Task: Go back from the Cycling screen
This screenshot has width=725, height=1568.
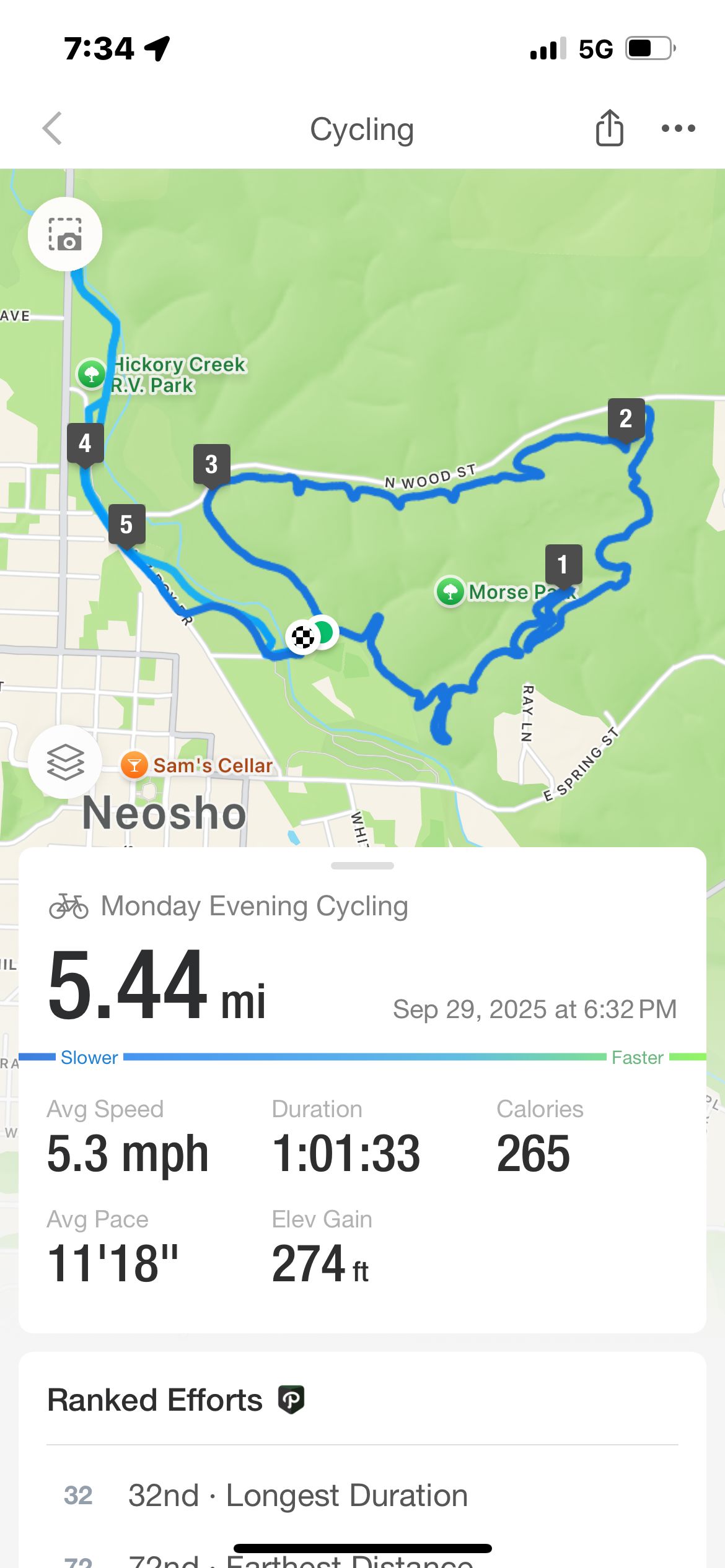Action: [x=53, y=129]
